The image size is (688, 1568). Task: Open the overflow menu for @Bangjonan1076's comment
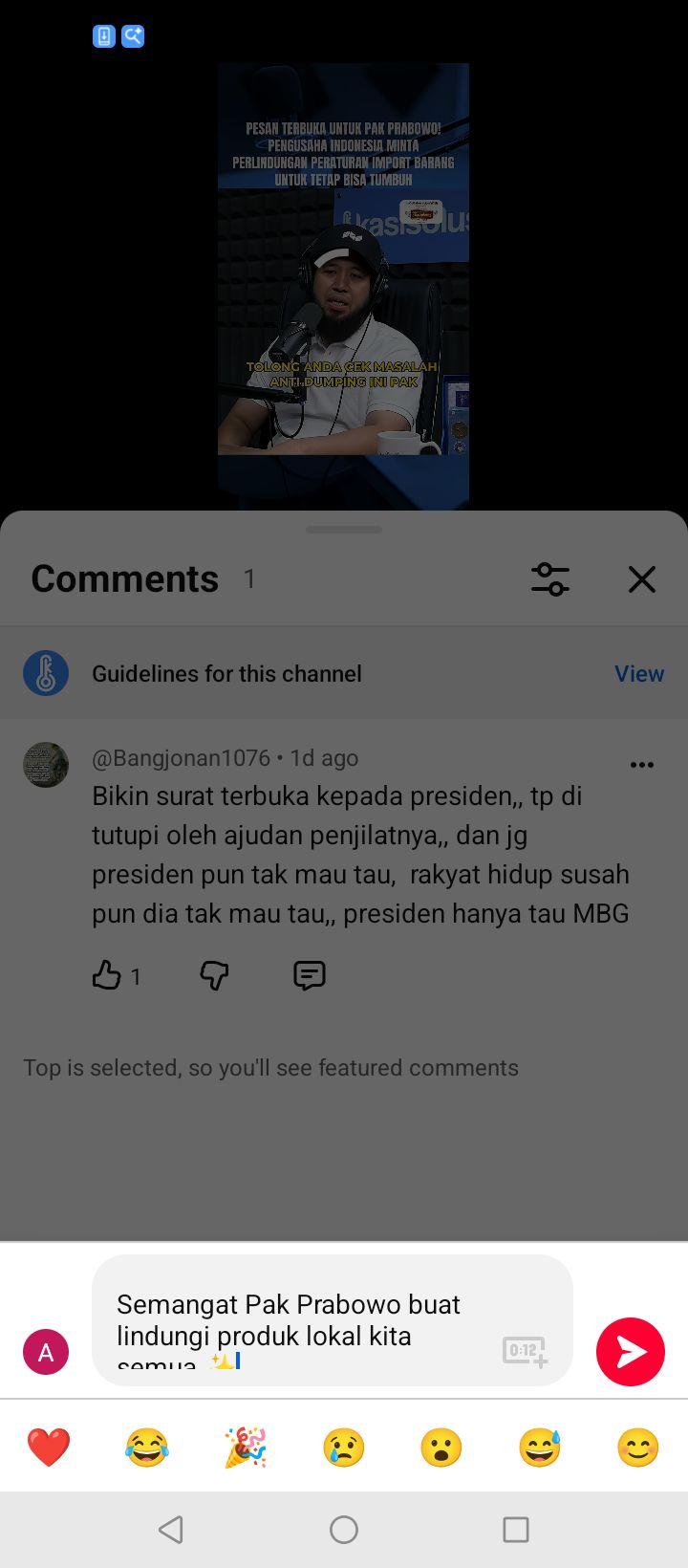[x=642, y=764]
